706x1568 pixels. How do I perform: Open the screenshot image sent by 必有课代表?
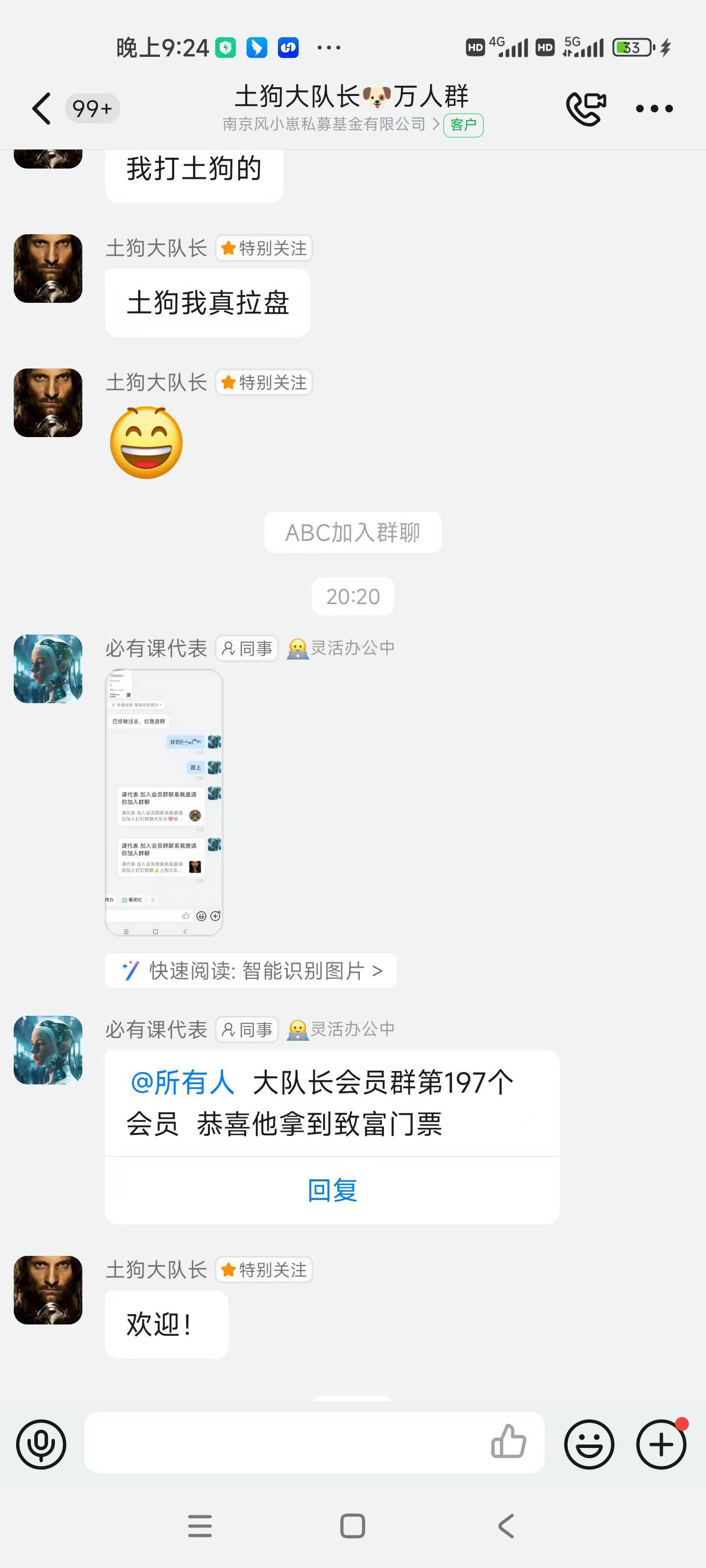164,802
